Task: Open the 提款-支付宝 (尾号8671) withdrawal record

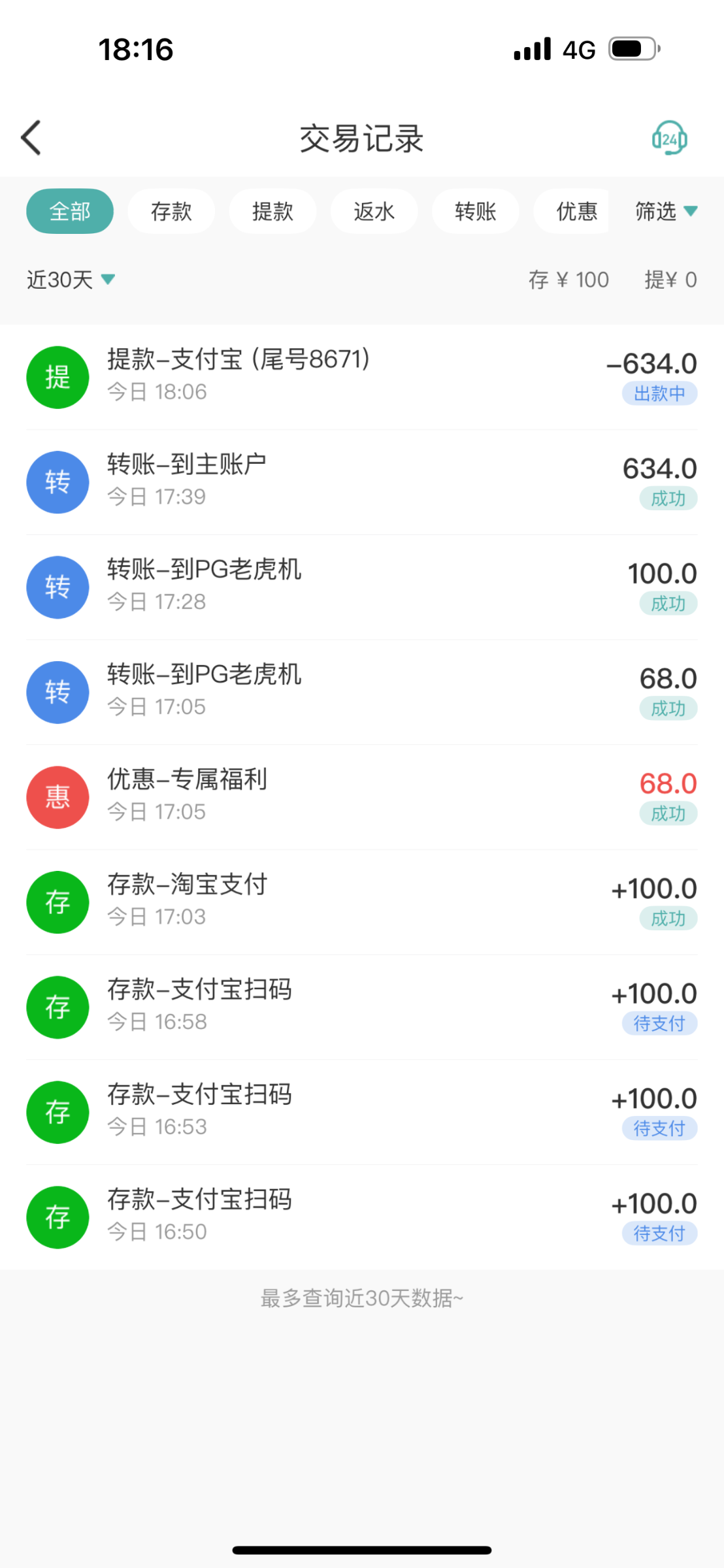Action: click(x=362, y=377)
